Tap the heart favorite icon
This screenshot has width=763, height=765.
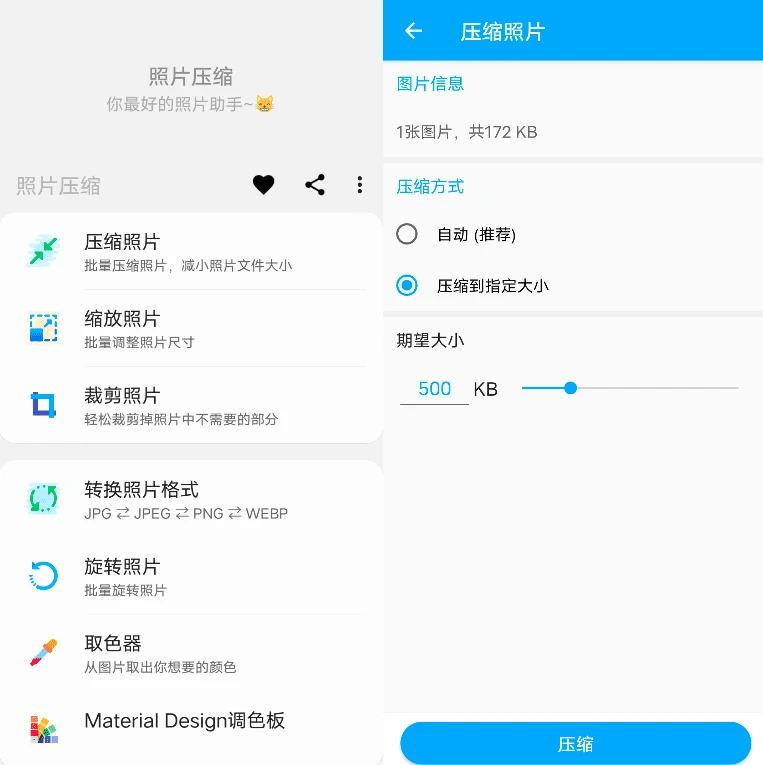tap(263, 184)
